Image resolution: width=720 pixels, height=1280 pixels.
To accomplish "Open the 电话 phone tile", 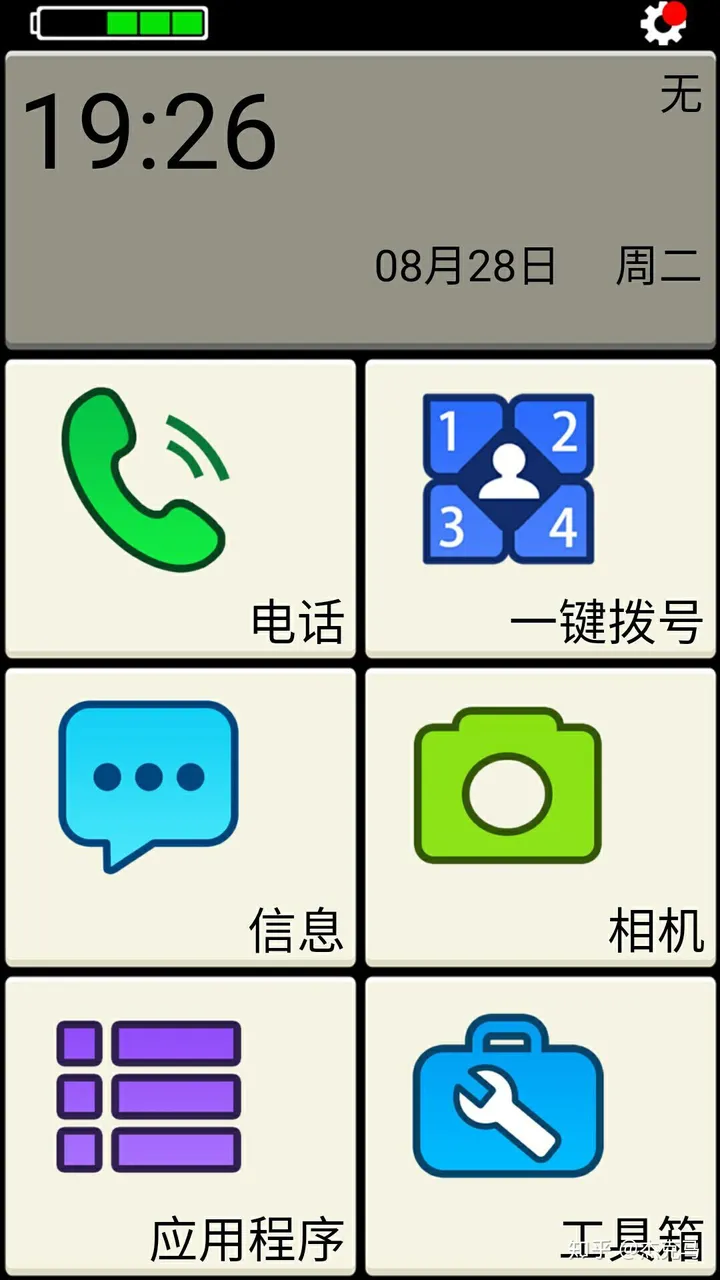I will pos(181,508).
